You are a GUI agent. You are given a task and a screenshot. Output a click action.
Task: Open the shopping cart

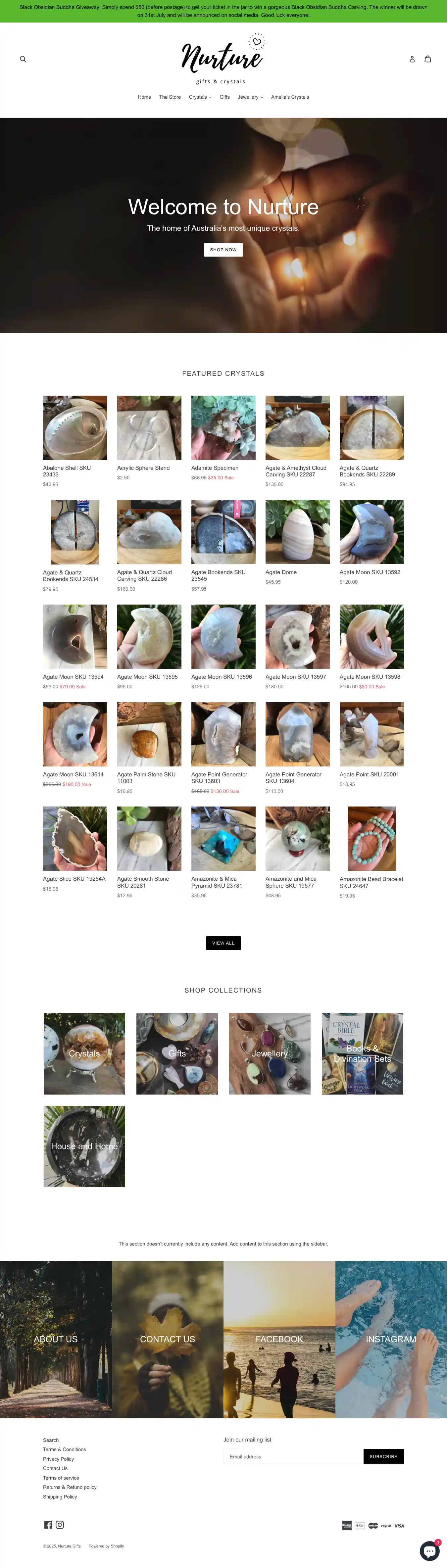427,59
